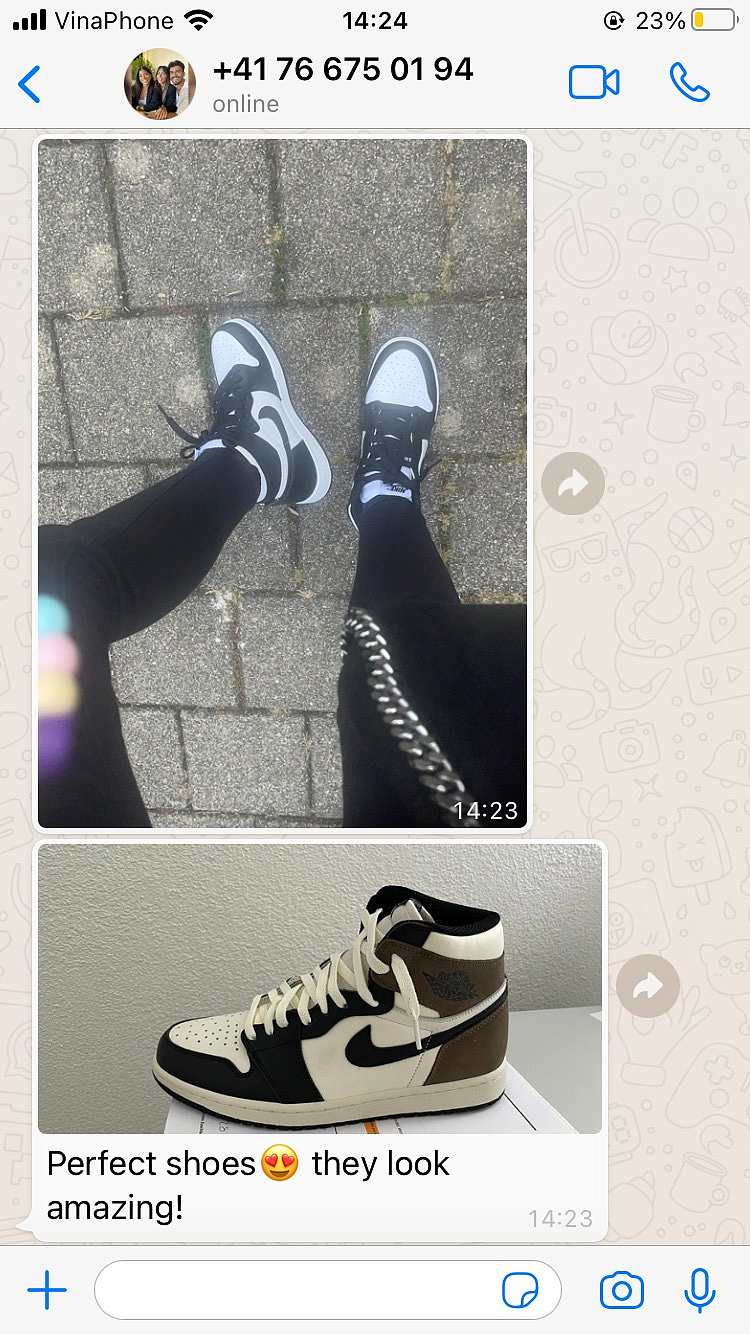The height and width of the screenshot is (1334, 750).
Task: Tap the microphone to record voice message
Action: tap(700, 1291)
